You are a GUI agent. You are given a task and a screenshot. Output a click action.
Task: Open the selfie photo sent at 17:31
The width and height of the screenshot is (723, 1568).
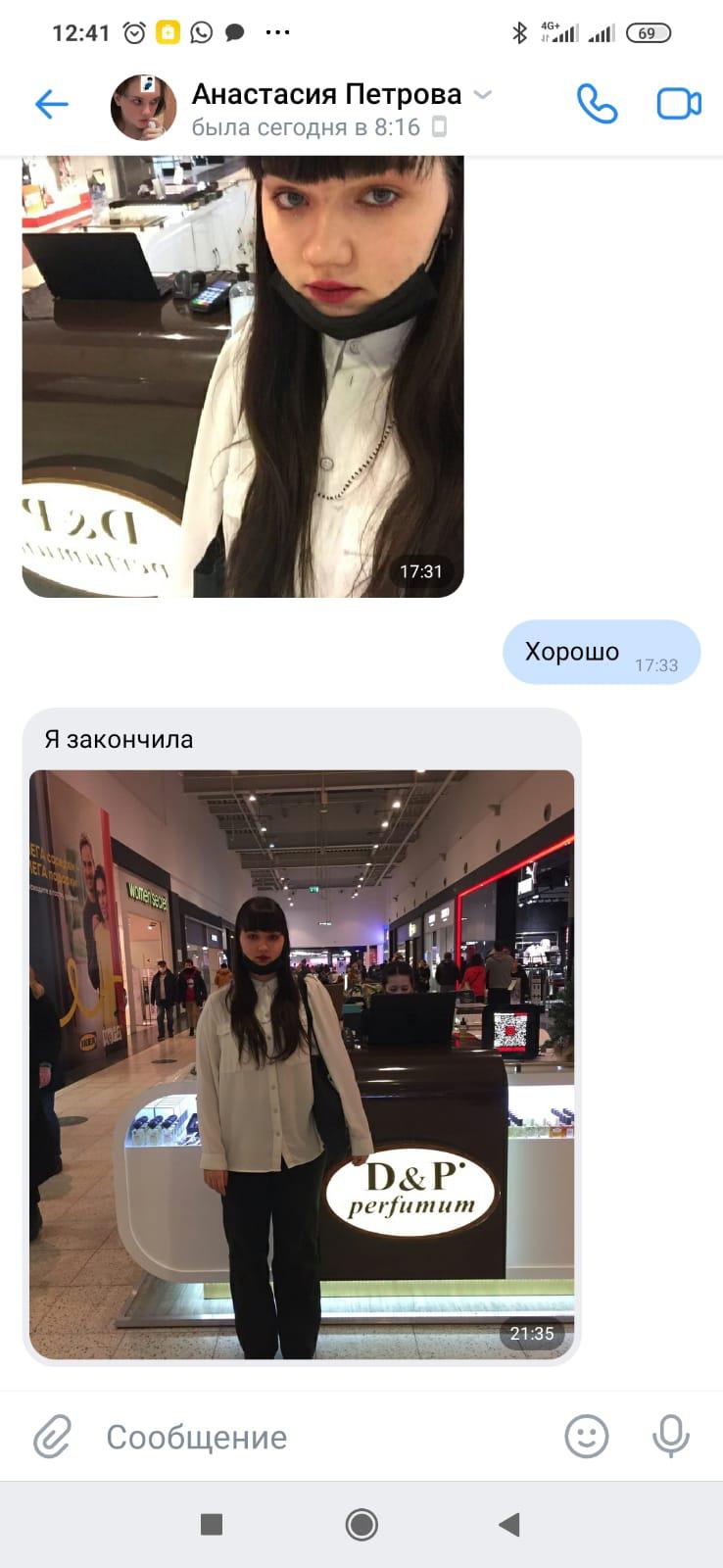point(243,376)
